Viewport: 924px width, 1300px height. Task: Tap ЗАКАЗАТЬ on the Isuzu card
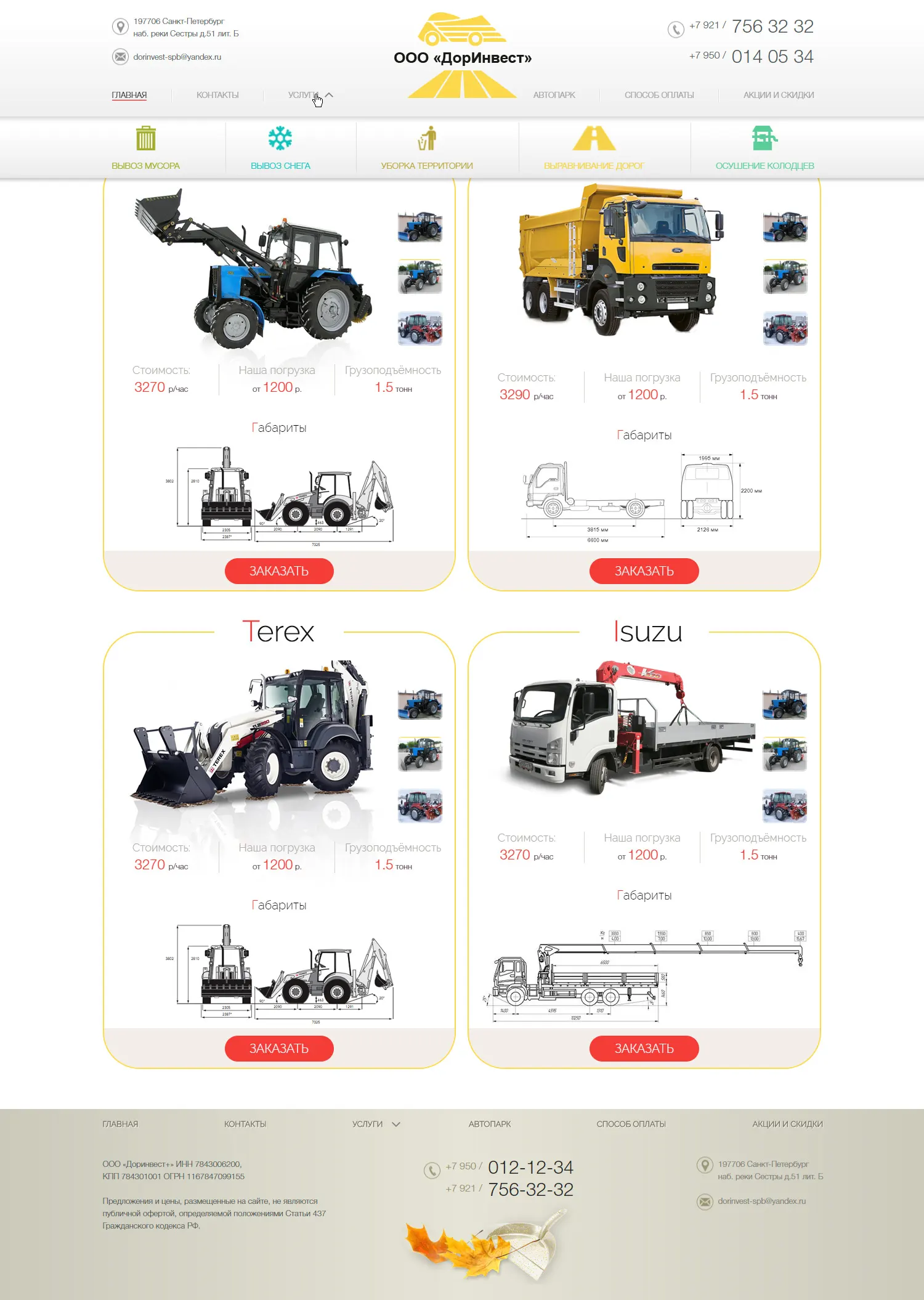644,1049
